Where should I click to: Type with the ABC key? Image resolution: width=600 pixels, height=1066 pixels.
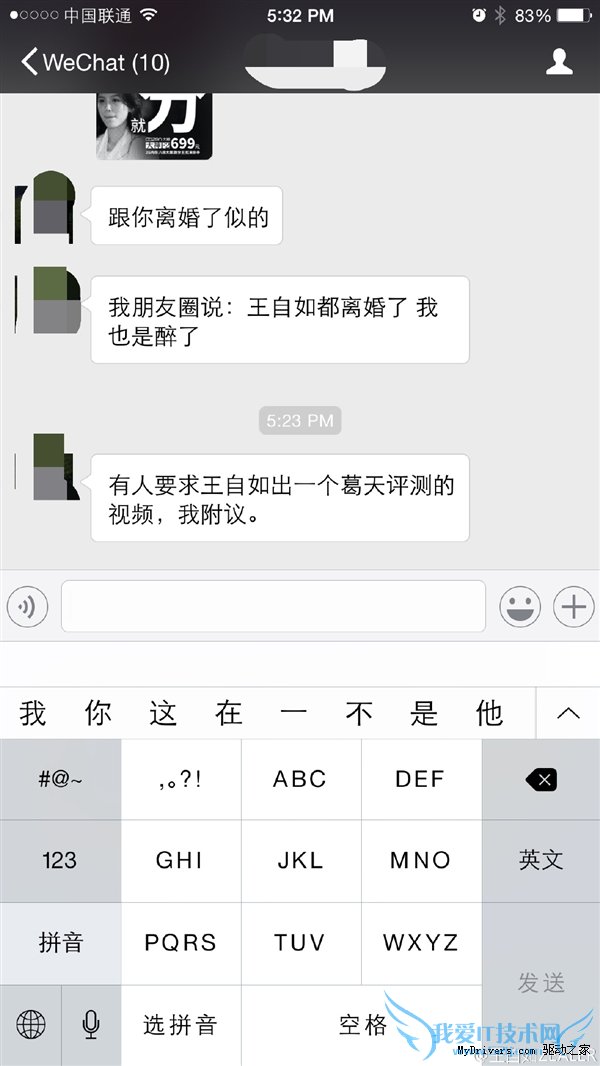point(300,780)
